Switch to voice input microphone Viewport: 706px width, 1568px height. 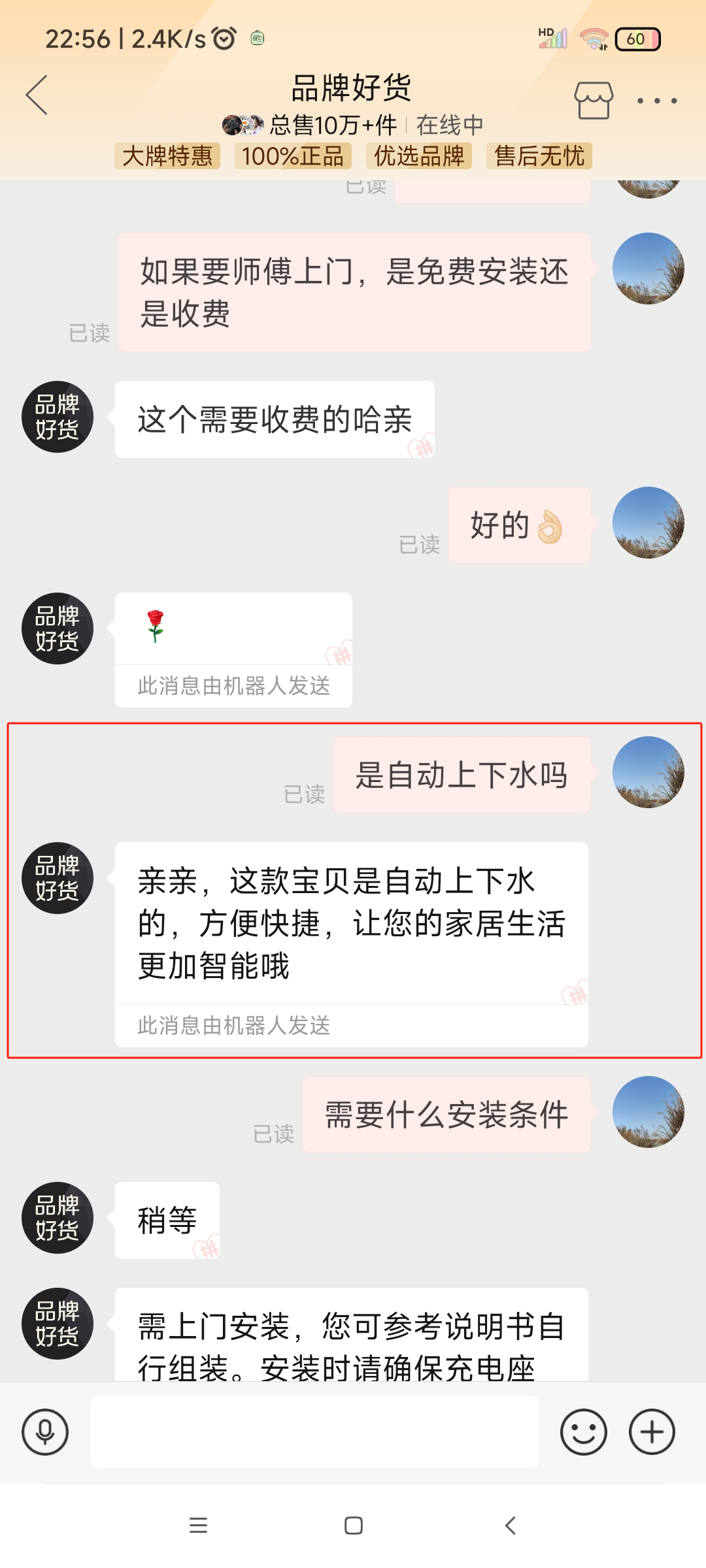coord(45,1431)
